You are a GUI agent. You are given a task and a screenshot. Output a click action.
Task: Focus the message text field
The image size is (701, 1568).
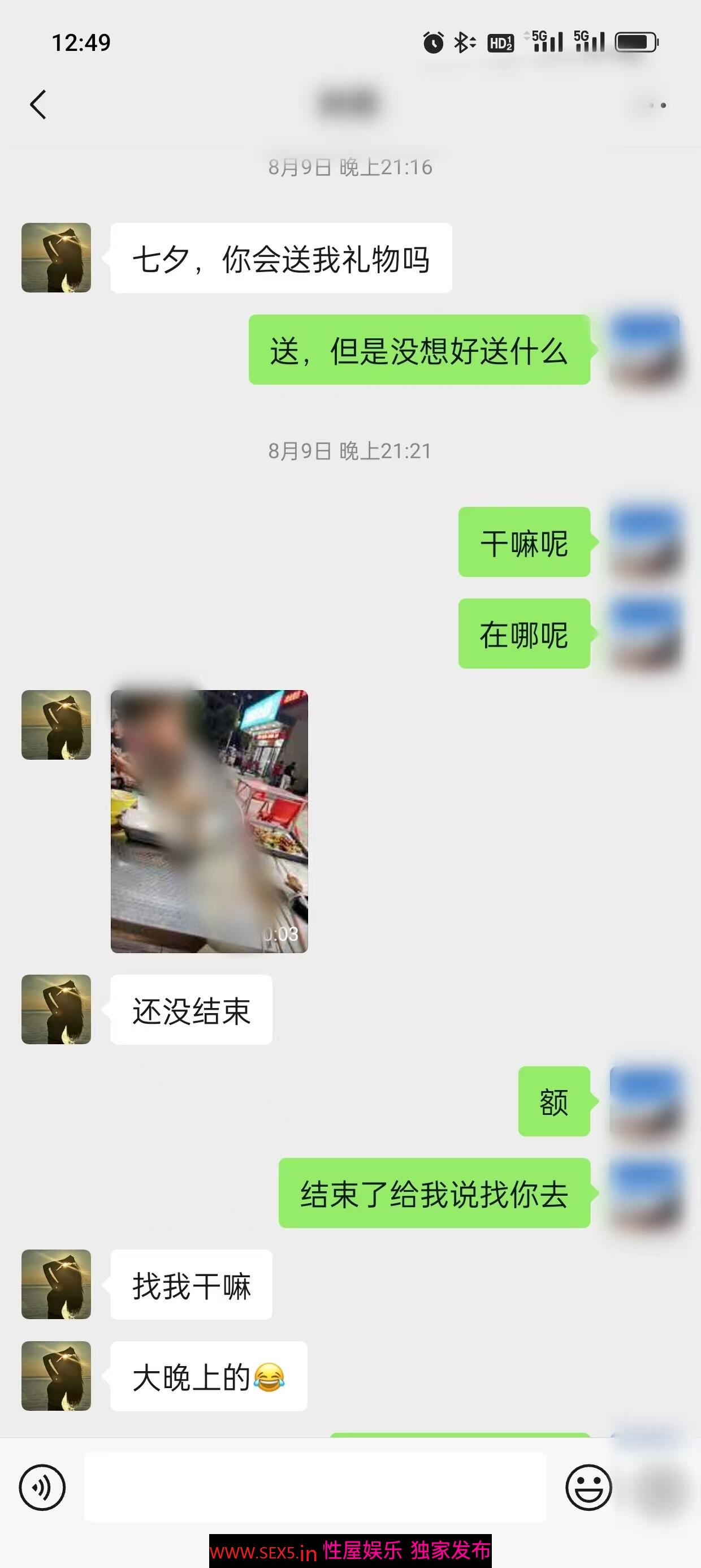314,1487
